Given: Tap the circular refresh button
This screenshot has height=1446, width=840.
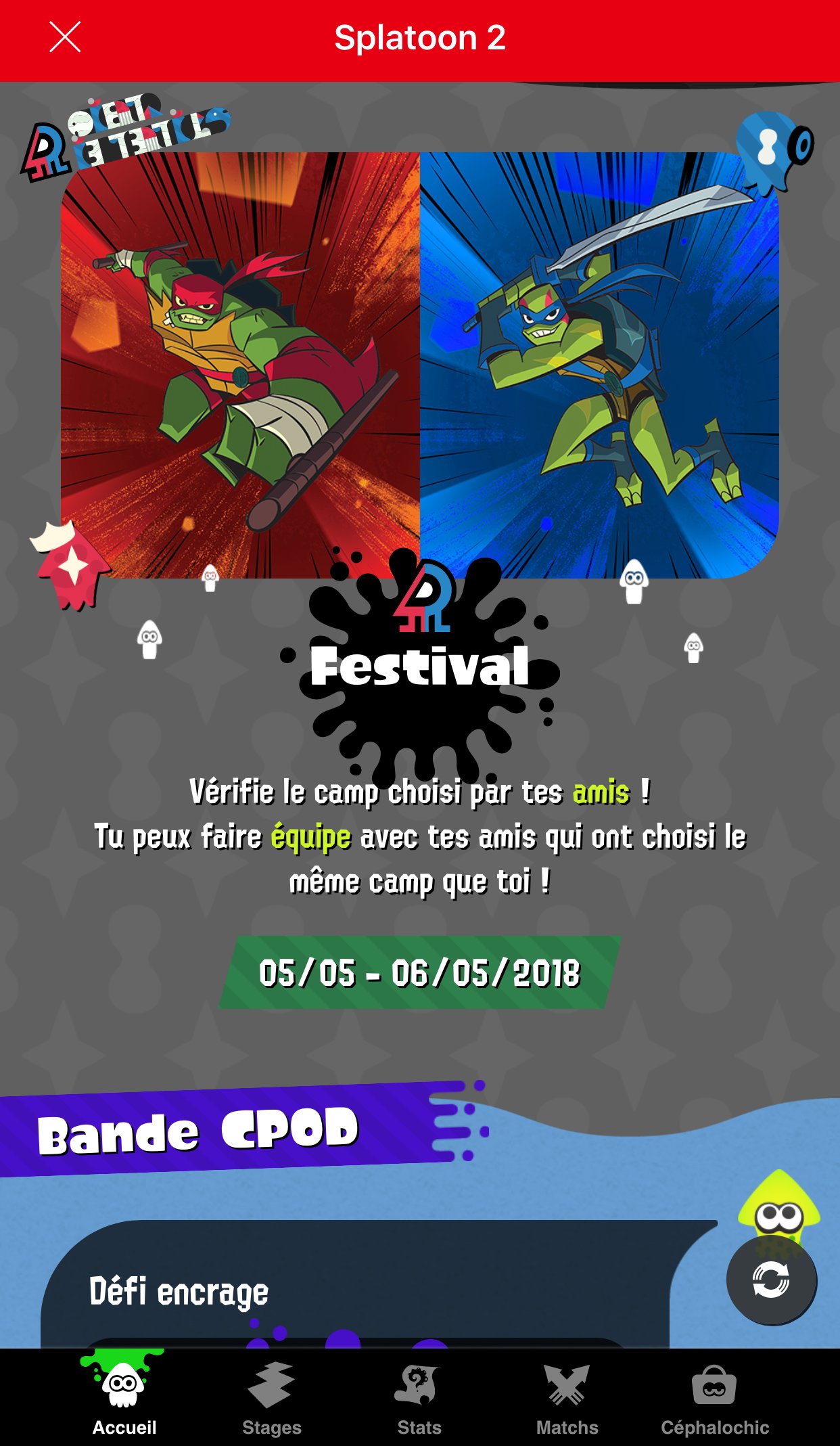Looking at the screenshot, I should click(771, 1280).
